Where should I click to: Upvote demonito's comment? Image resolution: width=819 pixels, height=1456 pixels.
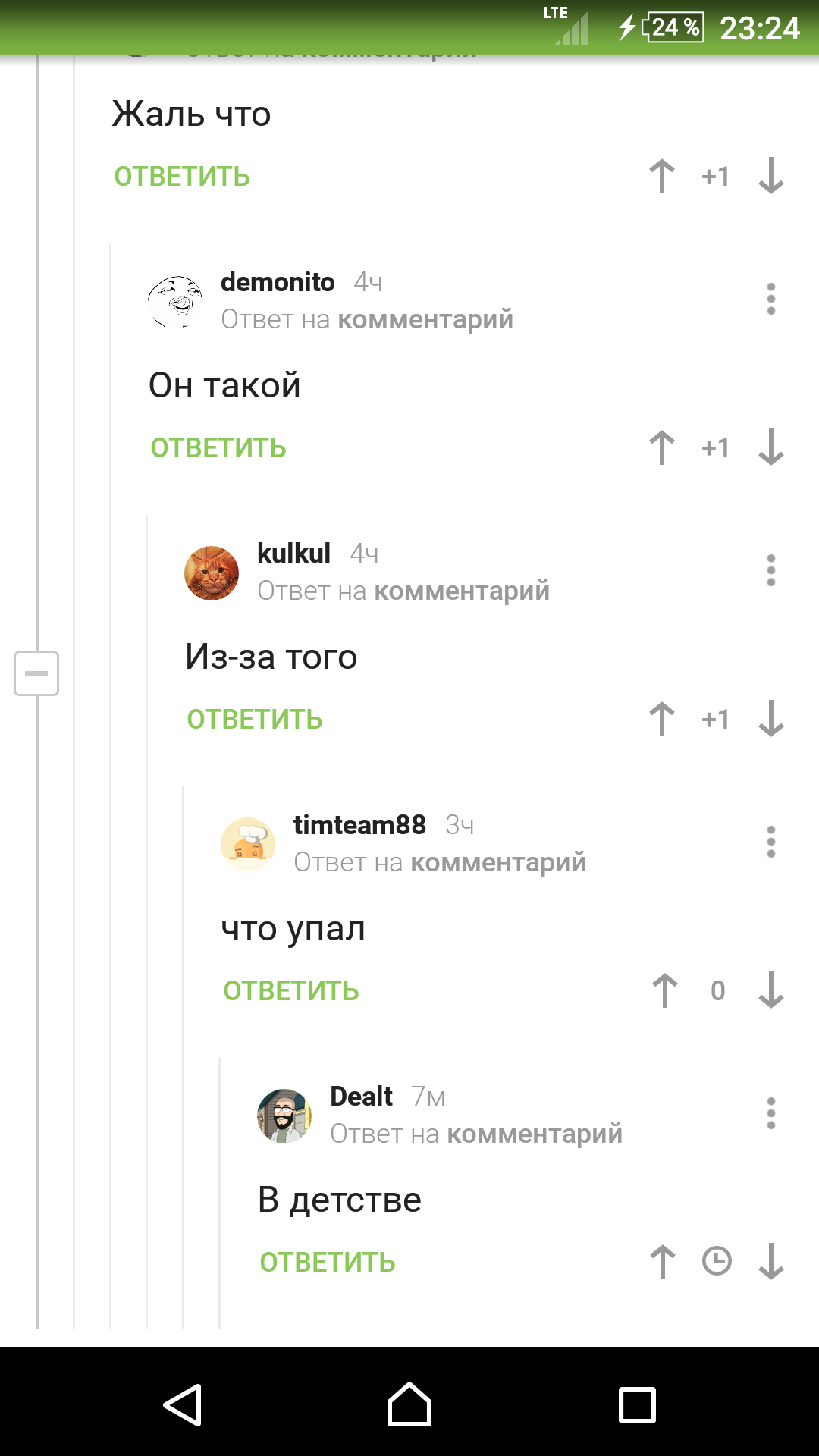point(662,447)
